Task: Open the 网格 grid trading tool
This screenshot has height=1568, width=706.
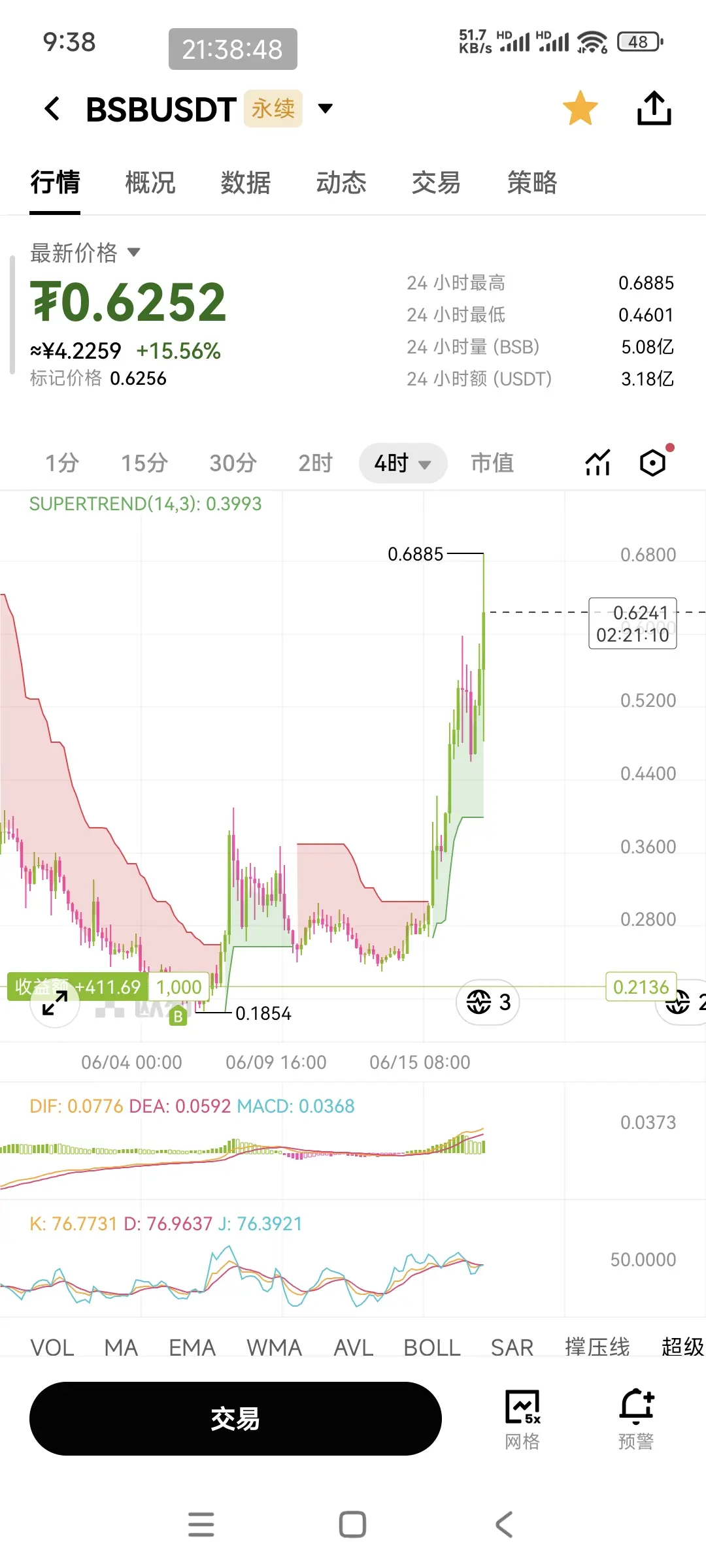Action: pyautogui.click(x=522, y=1420)
